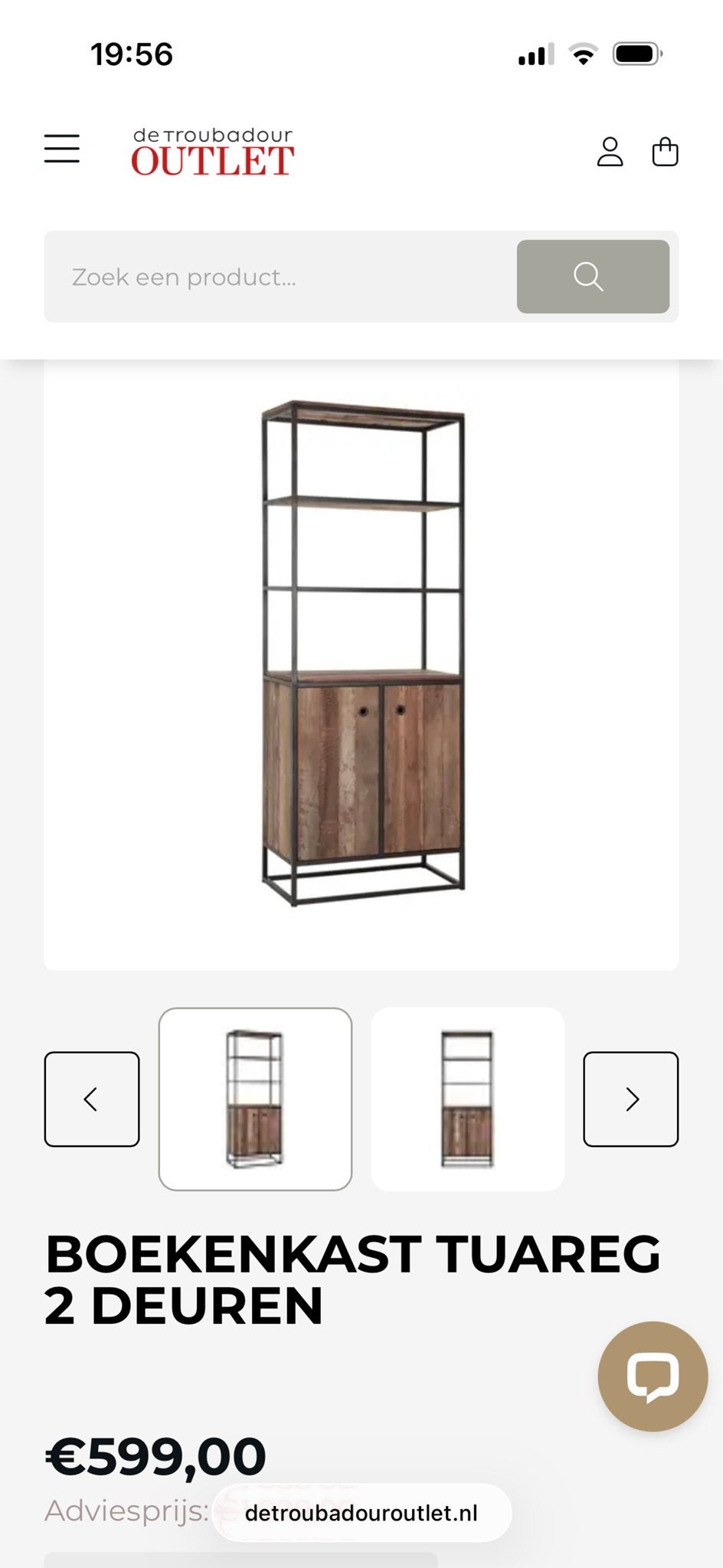Go to De Troubadour Outlet homepage logo
The image size is (723, 1568).
pos(213,152)
